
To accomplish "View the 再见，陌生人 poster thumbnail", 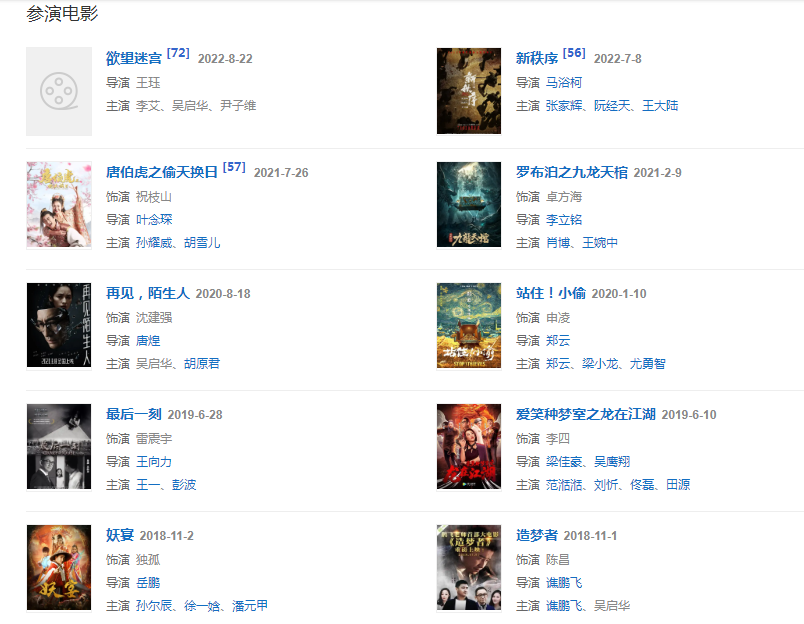I will (x=59, y=325).
